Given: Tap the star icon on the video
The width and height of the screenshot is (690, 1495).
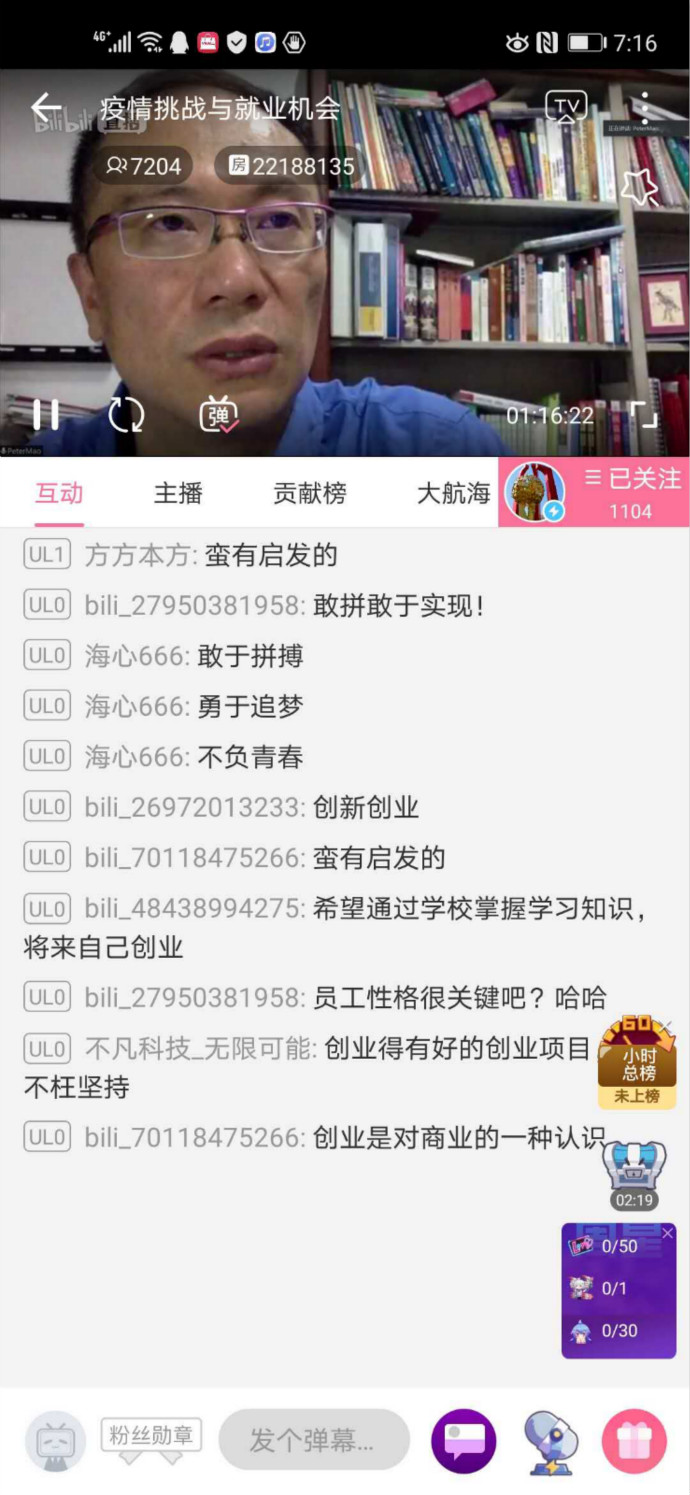Looking at the screenshot, I should 640,186.
